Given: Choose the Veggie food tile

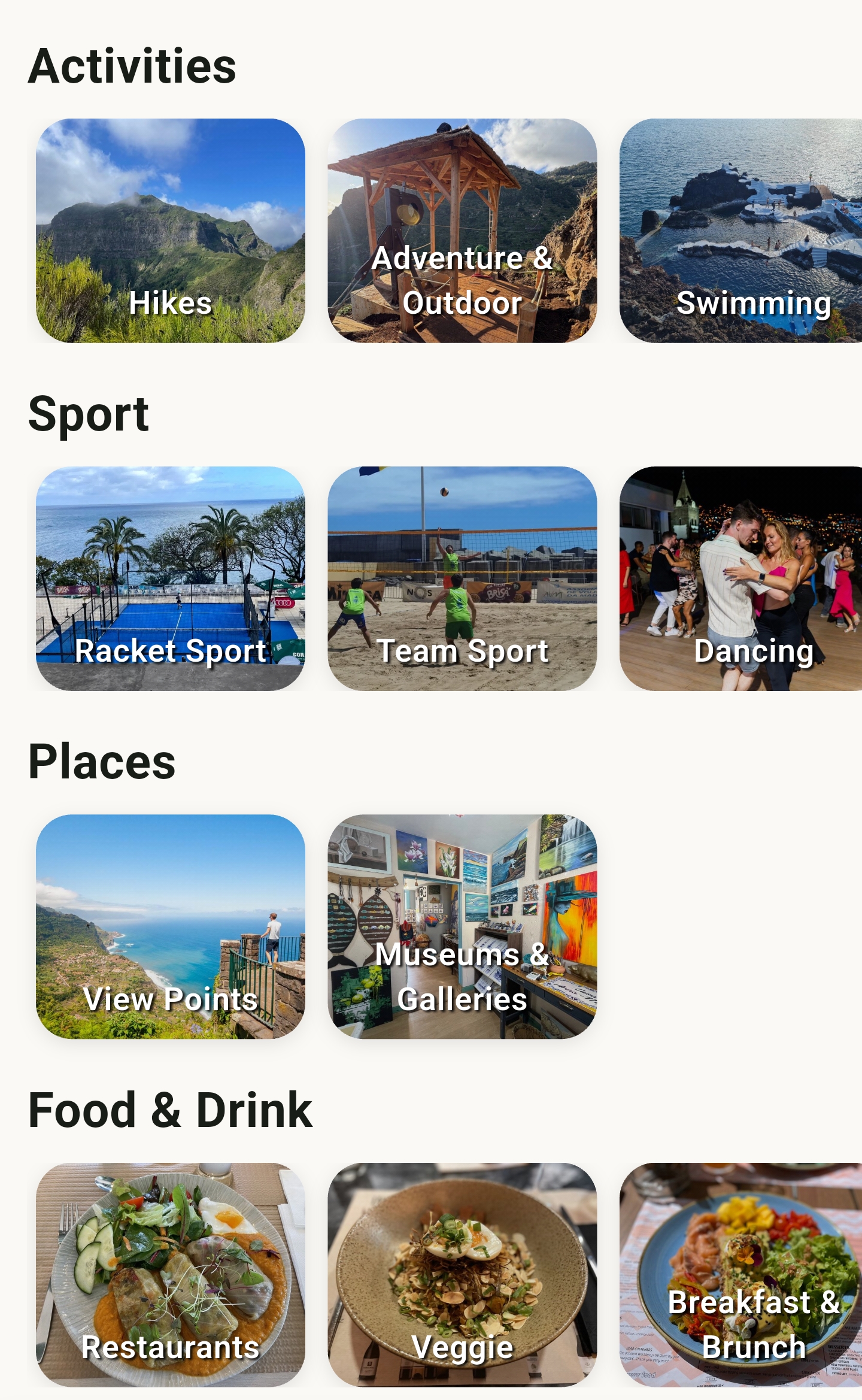Looking at the screenshot, I should pyautogui.click(x=462, y=1274).
